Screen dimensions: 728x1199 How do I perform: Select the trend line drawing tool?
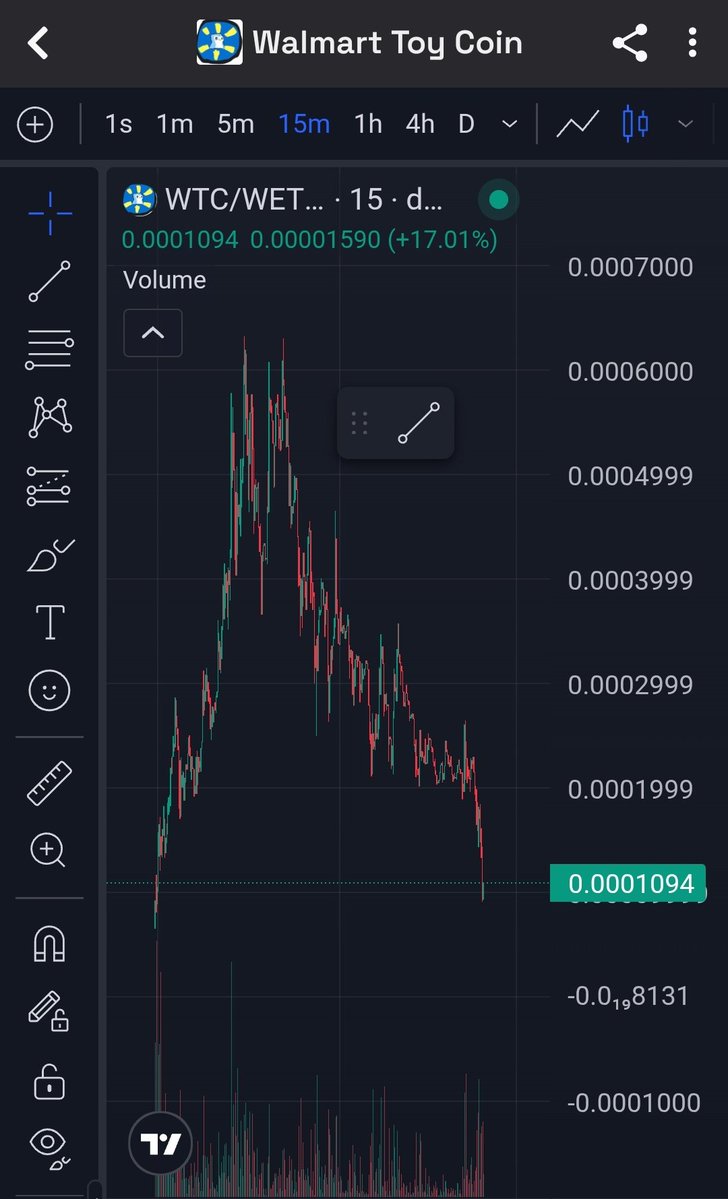[50, 281]
